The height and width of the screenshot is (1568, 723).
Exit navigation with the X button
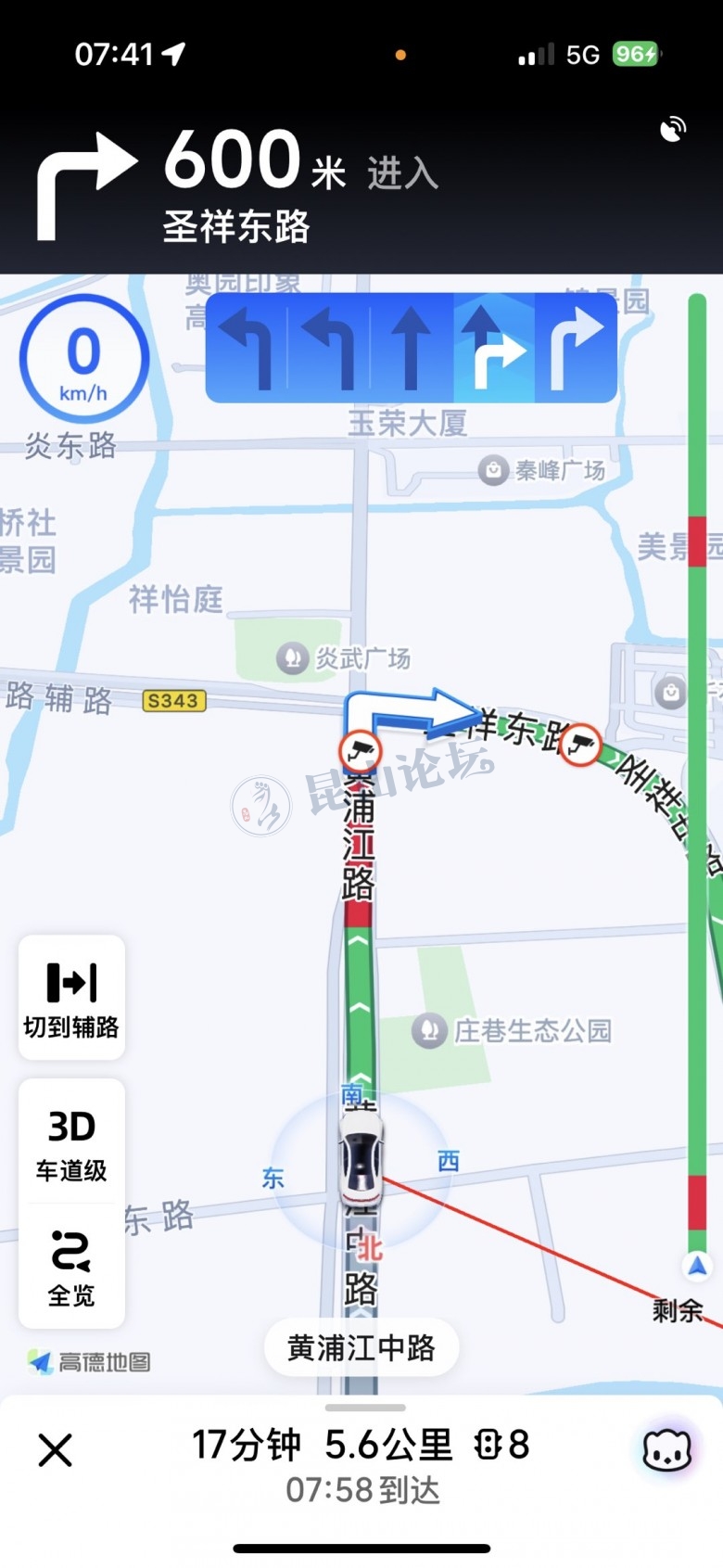coord(56,1450)
